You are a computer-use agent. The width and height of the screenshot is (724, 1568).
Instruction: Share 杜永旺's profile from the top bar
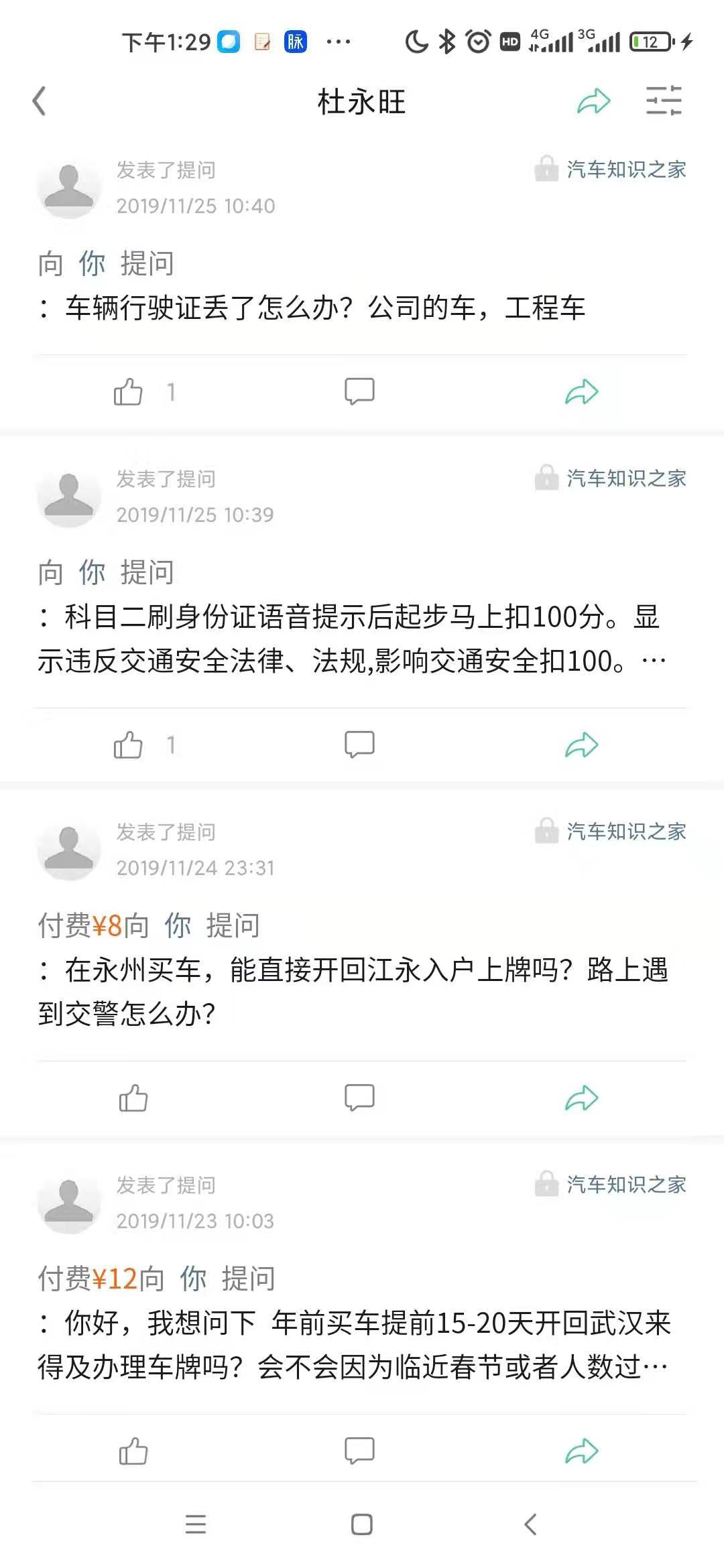594,102
